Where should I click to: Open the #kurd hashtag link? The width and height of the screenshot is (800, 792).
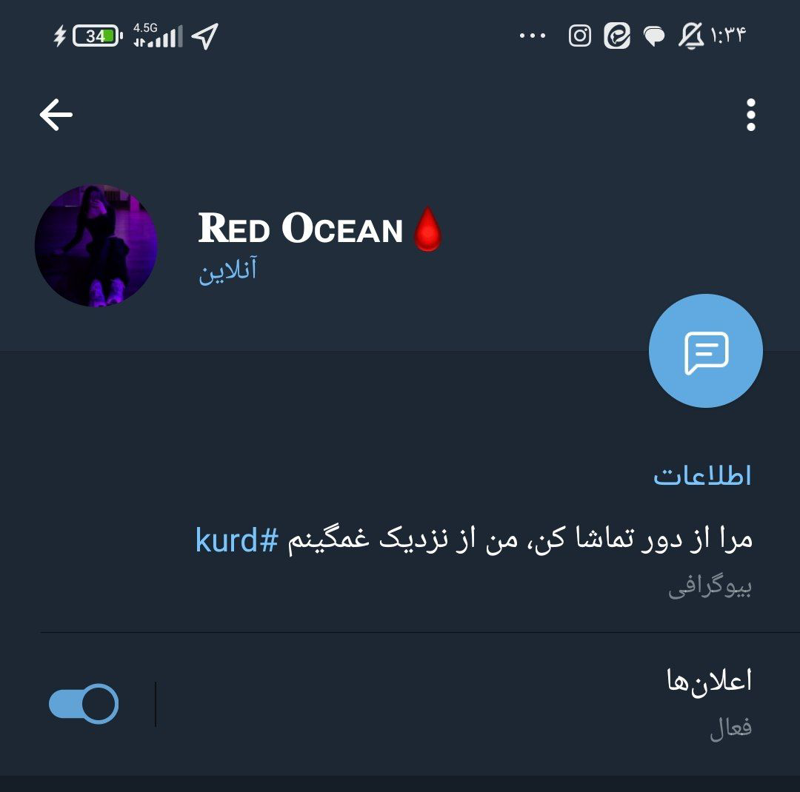(x=236, y=540)
